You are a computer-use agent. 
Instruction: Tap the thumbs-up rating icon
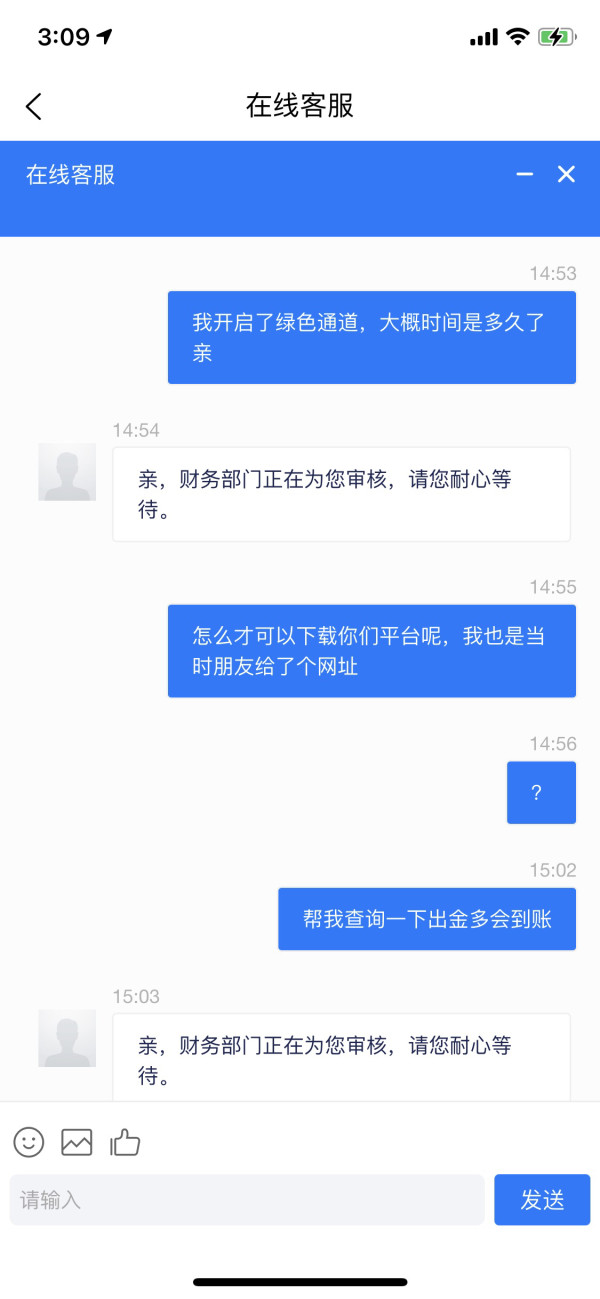[x=125, y=1142]
